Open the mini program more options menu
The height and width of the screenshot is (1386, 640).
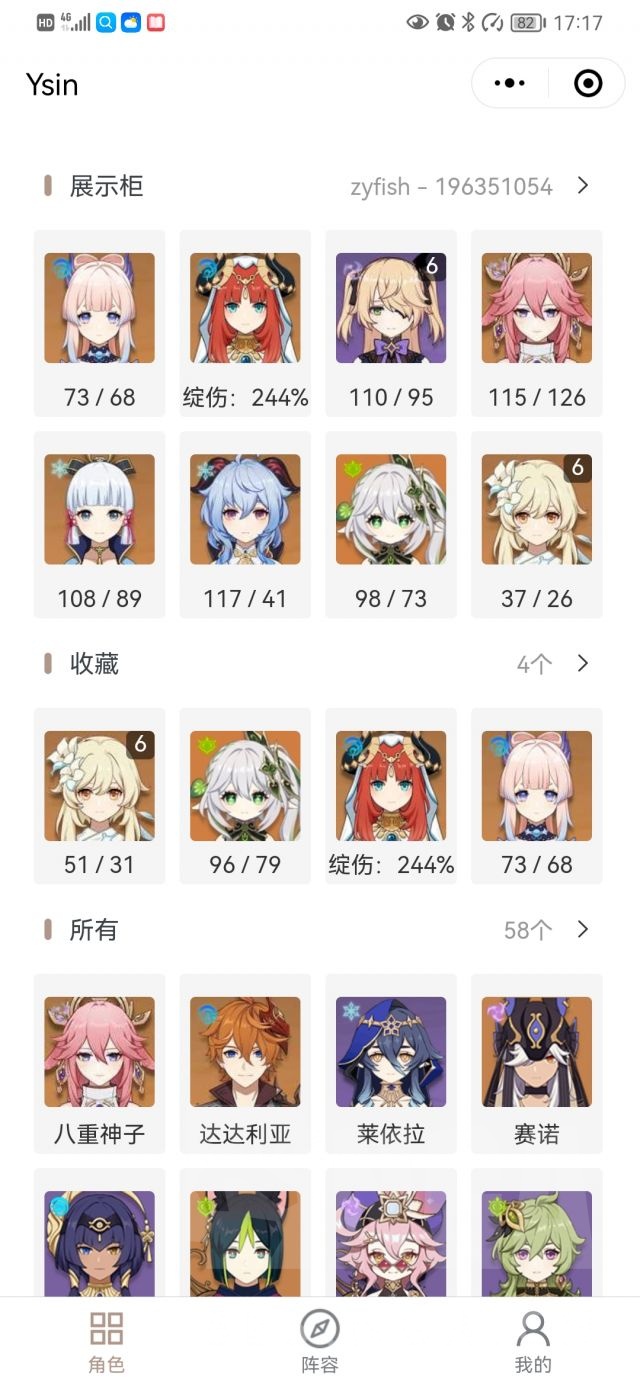tap(509, 83)
